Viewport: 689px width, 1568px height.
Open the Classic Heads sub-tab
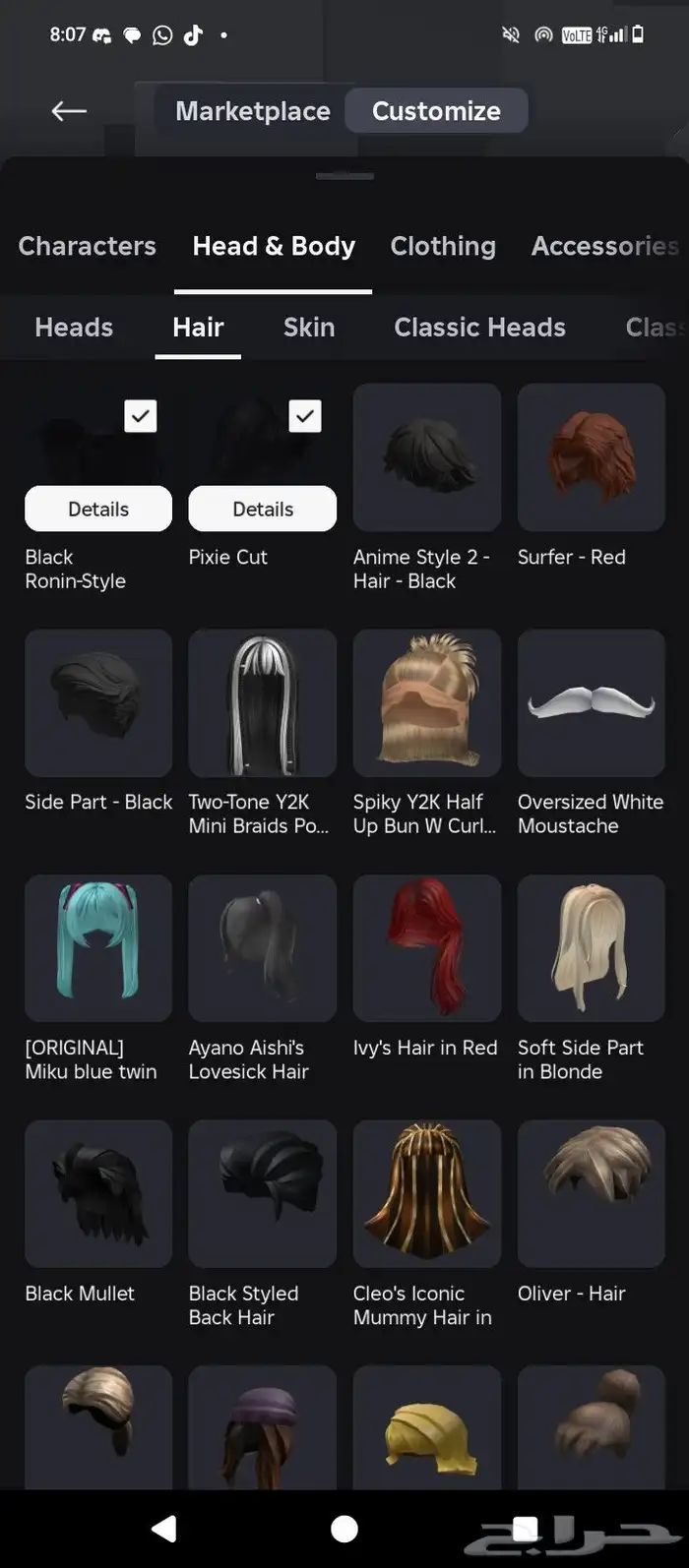(479, 328)
